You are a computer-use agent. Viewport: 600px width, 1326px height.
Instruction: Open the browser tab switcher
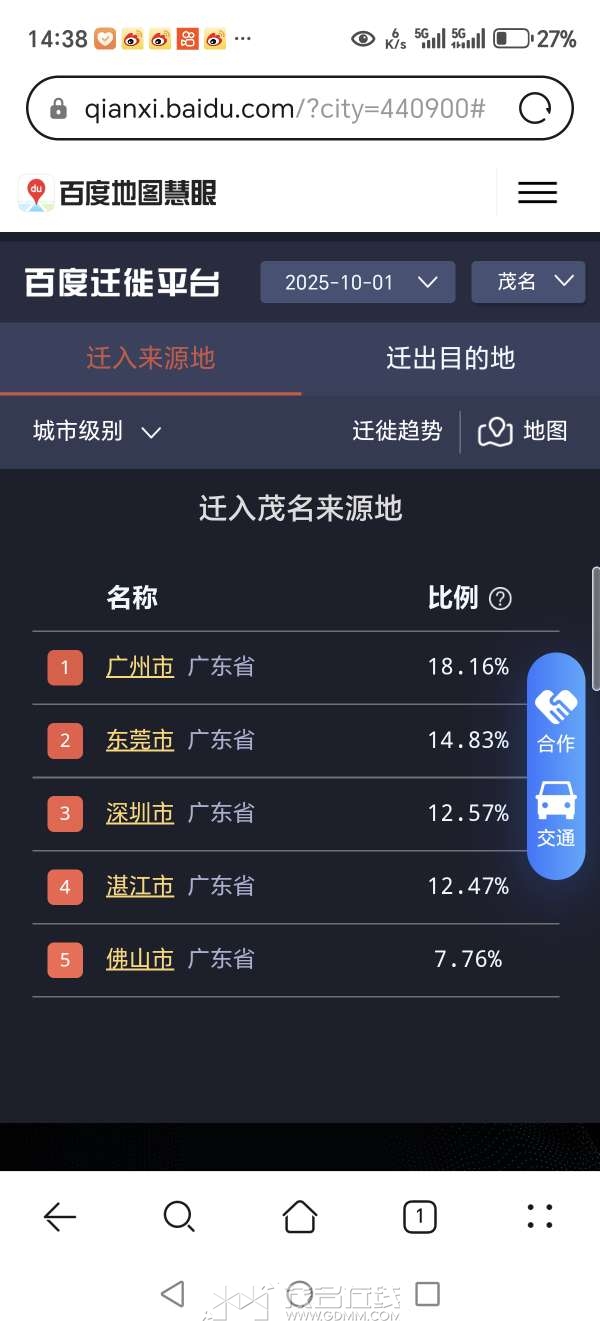(419, 1216)
